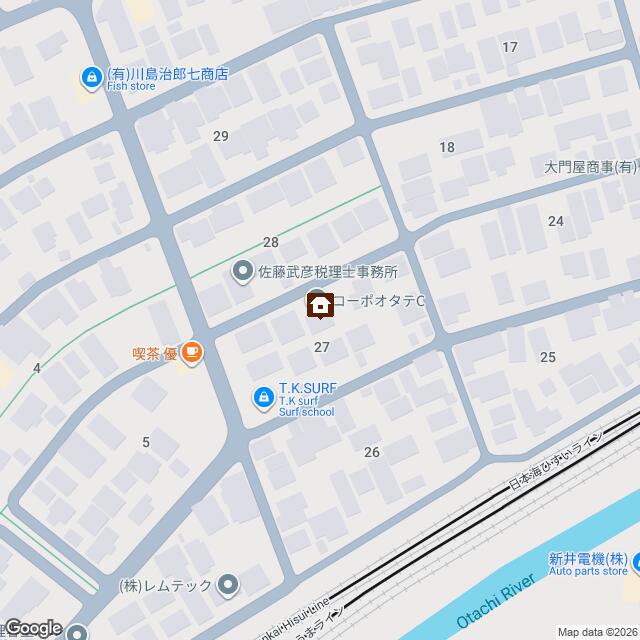Screen dimensions: 640x640
Task: Open the (株)レムテック place marker
Action: click(228, 584)
